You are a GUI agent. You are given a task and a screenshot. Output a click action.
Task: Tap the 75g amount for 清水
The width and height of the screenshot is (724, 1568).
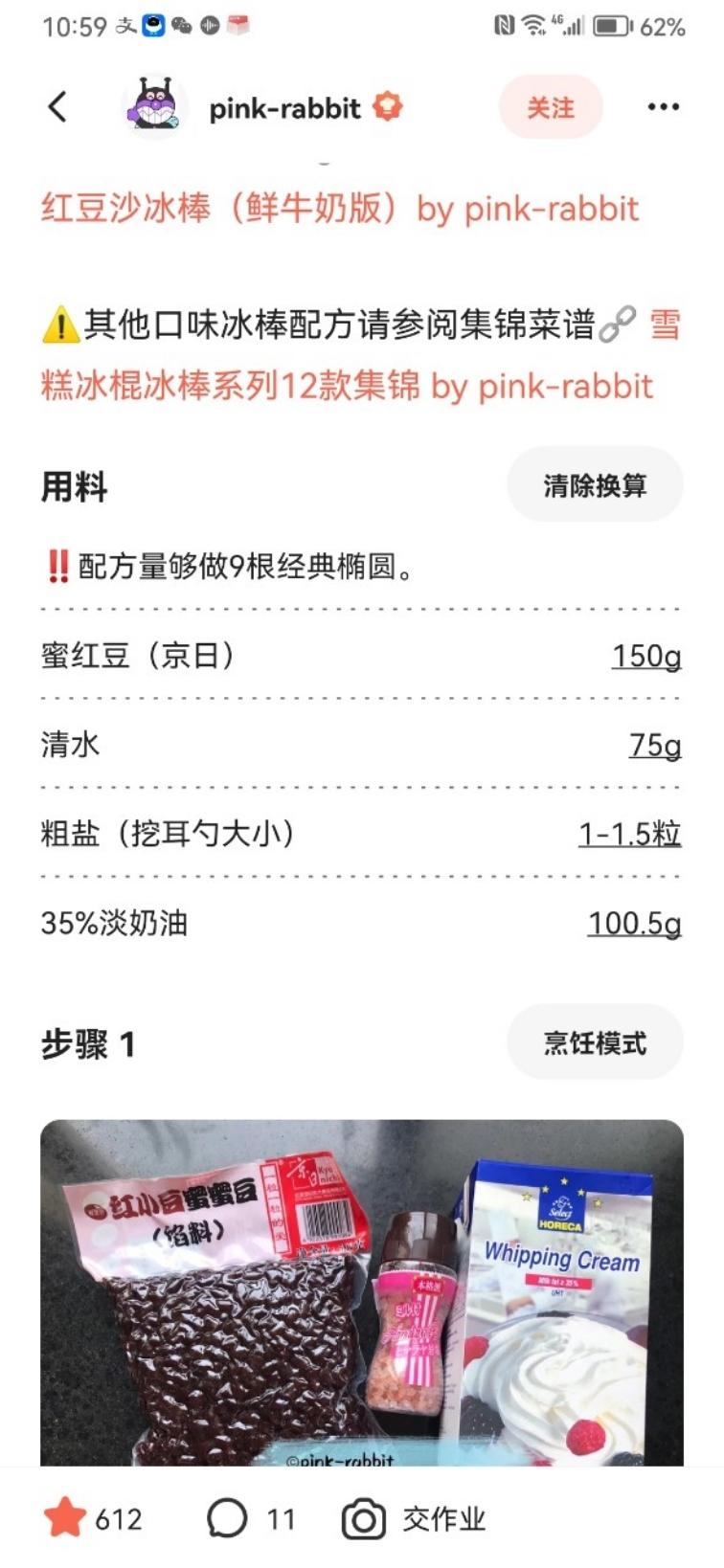[655, 746]
